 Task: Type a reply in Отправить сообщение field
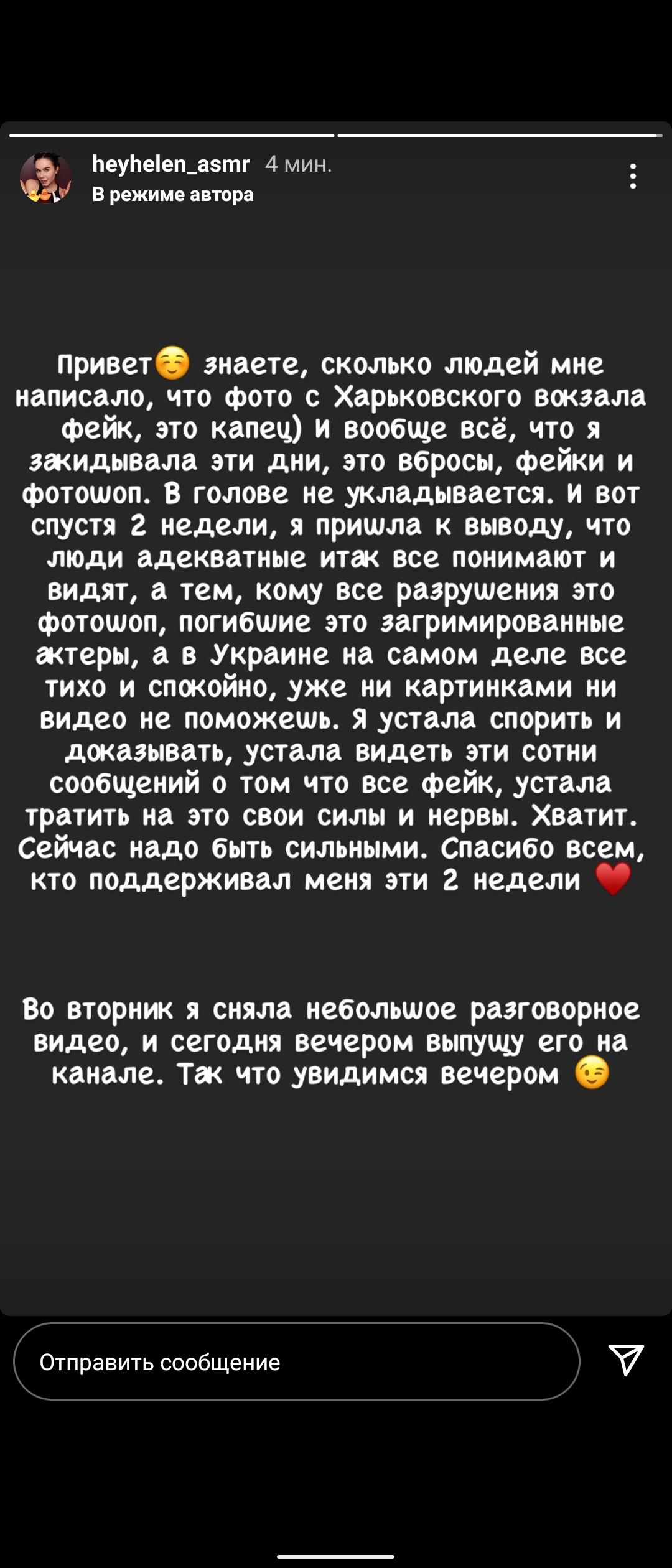pyautogui.click(x=297, y=1362)
